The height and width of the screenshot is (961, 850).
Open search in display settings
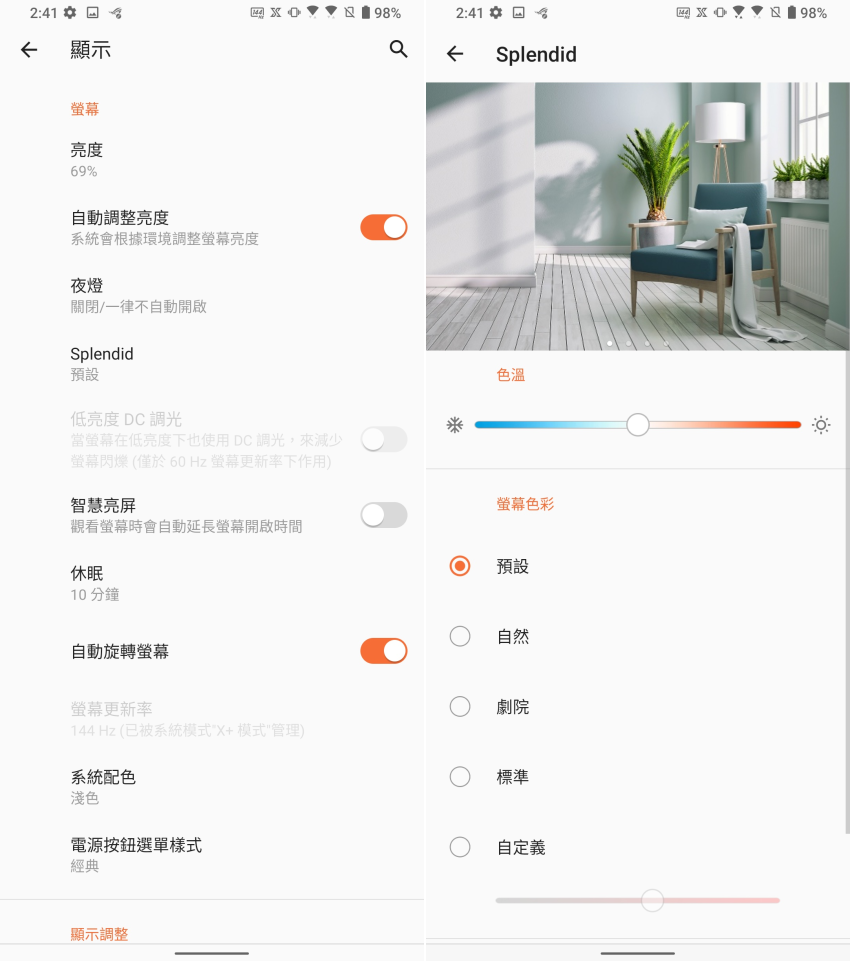[398, 49]
